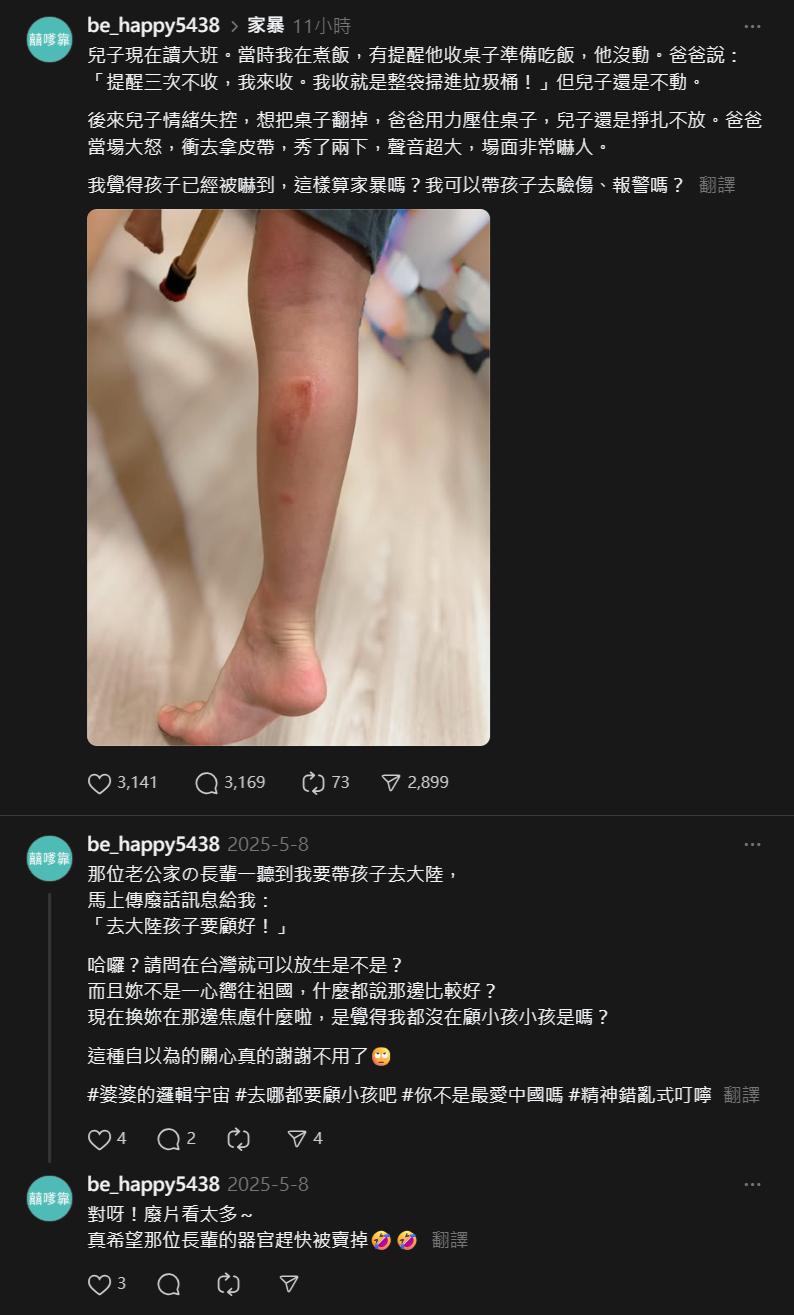The width and height of the screenshot is (794, 1315).
Task: Open the #婆婆的邏輯宇宙 hashtag
Action: pyautogui.click(x=158, y=1095)
